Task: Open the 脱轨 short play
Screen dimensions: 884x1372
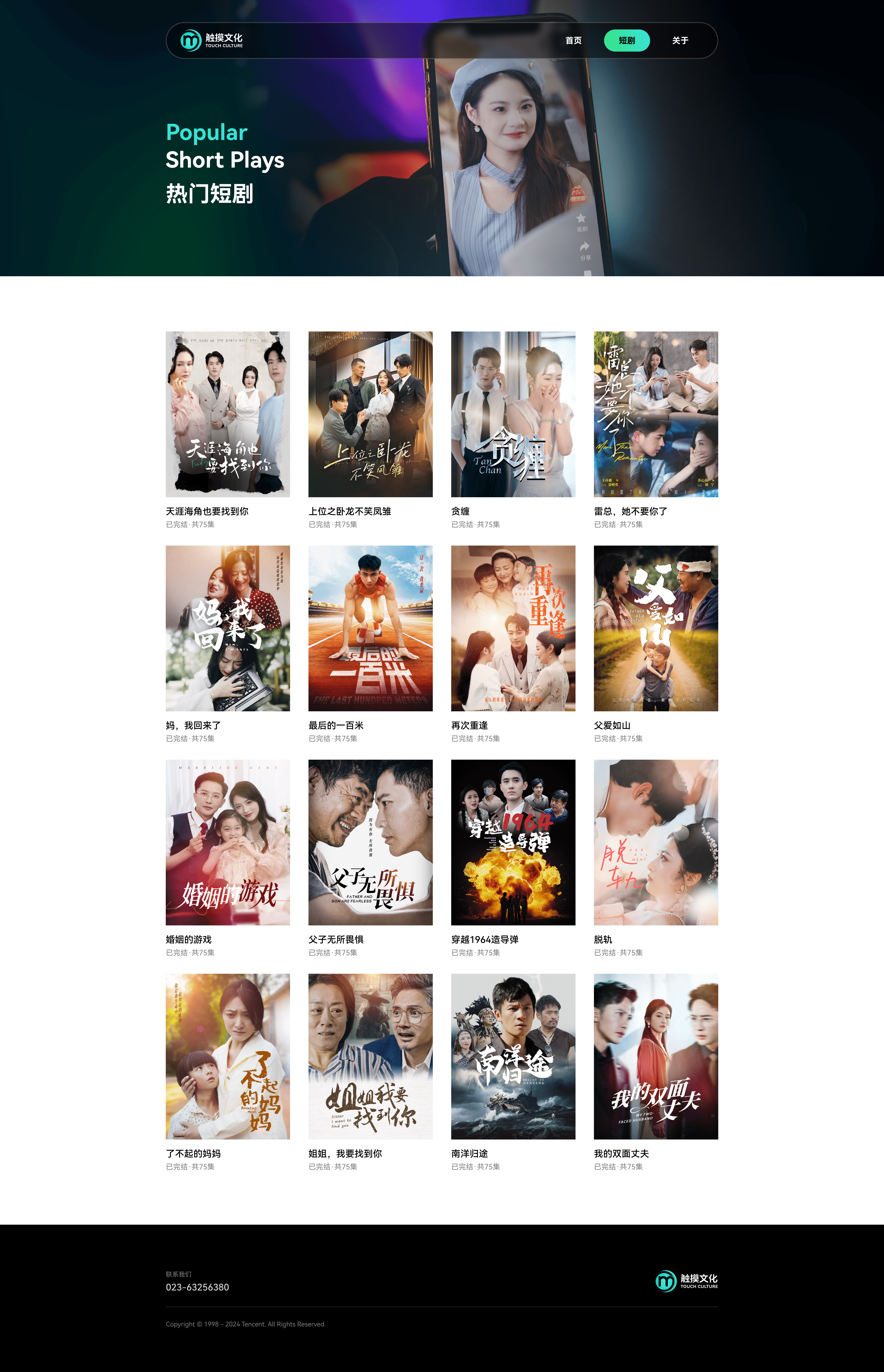Action: pos(656,842)
